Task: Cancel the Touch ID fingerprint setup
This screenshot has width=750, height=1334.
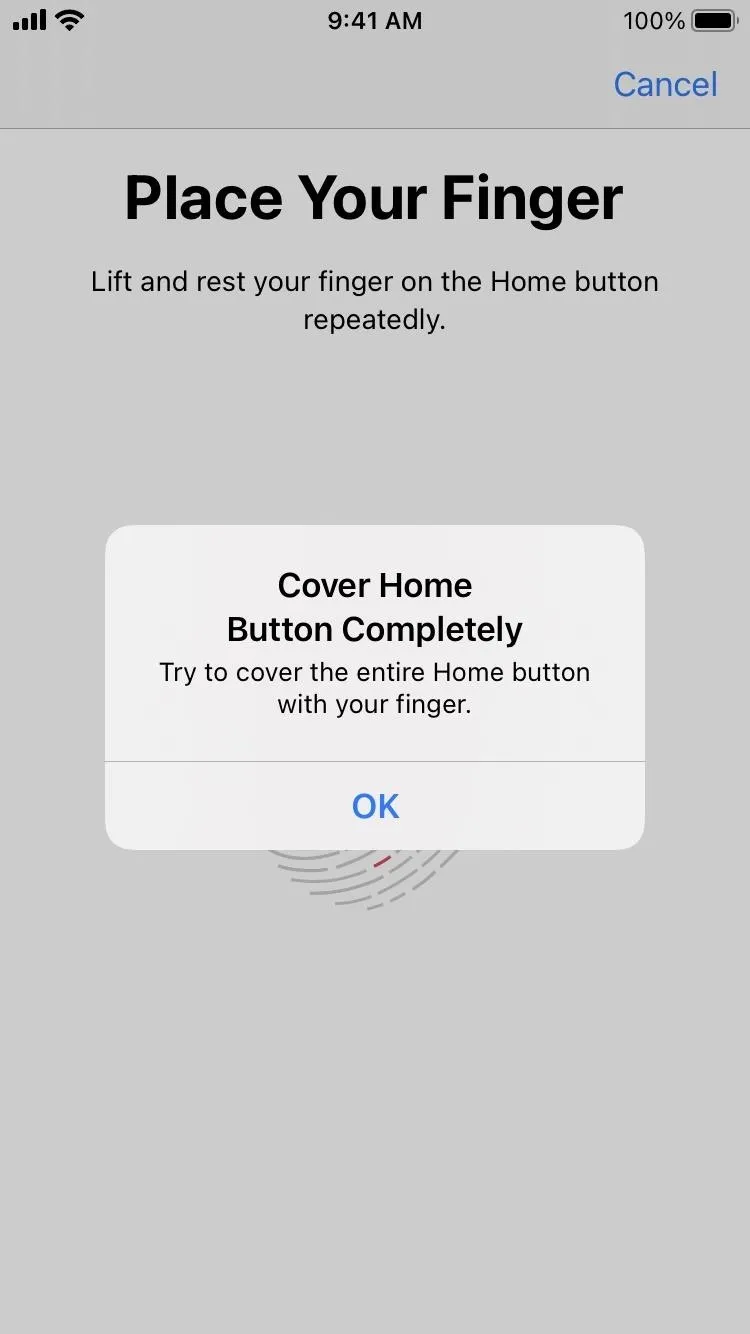Action: point(665,85)
